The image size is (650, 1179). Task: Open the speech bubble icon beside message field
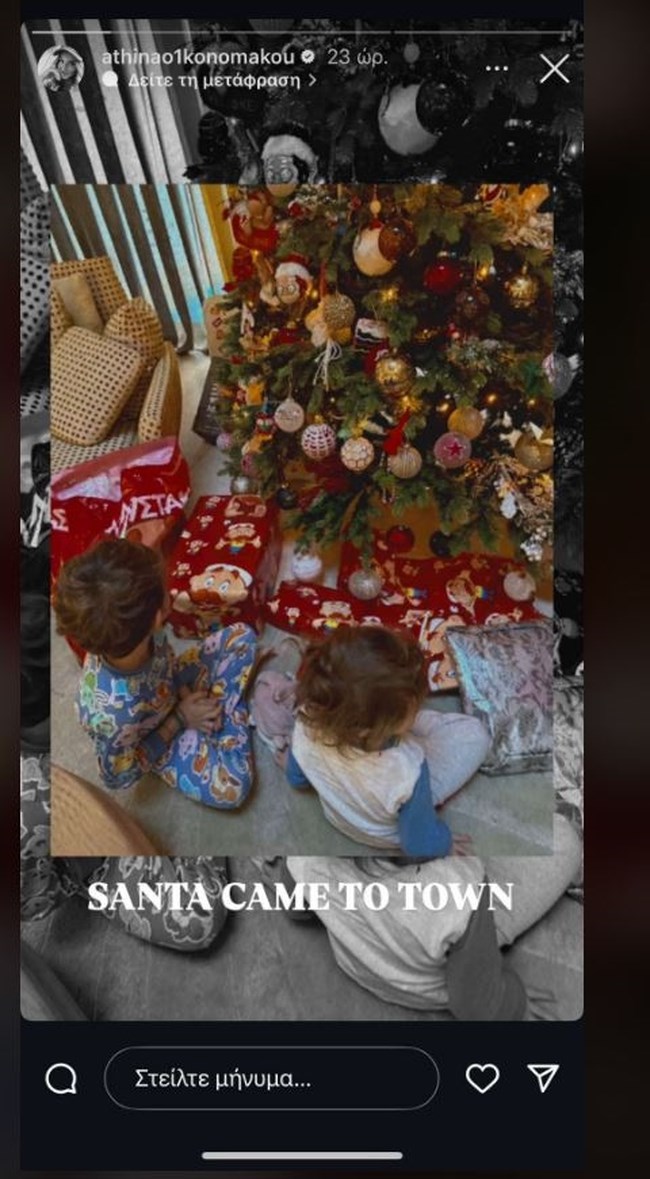(x=61, y=1078)
